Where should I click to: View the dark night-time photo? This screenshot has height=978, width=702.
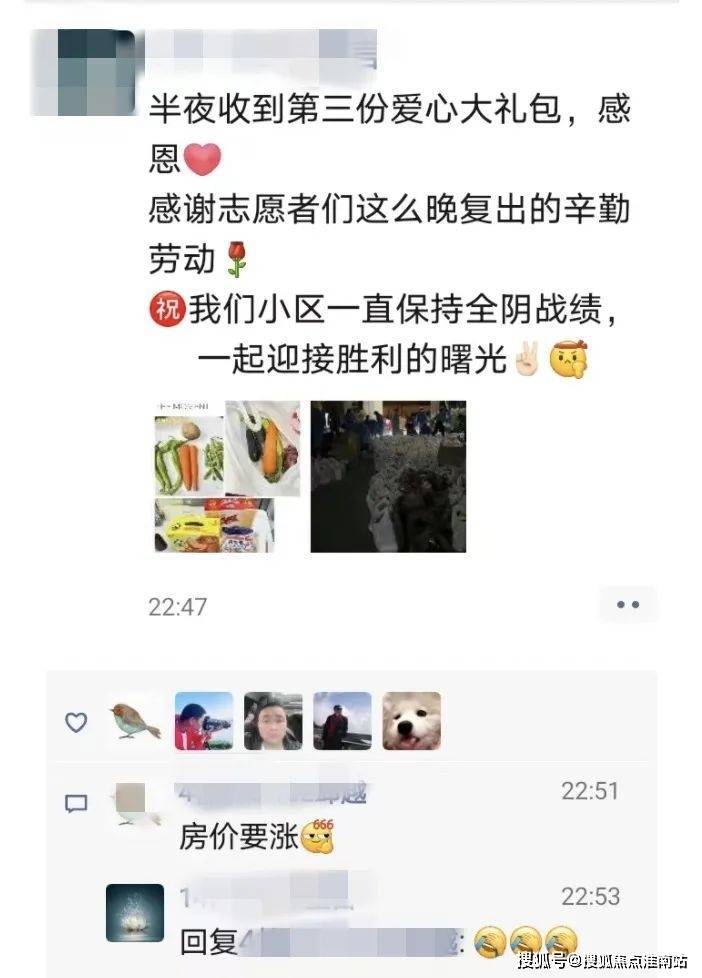click(388, 476)
